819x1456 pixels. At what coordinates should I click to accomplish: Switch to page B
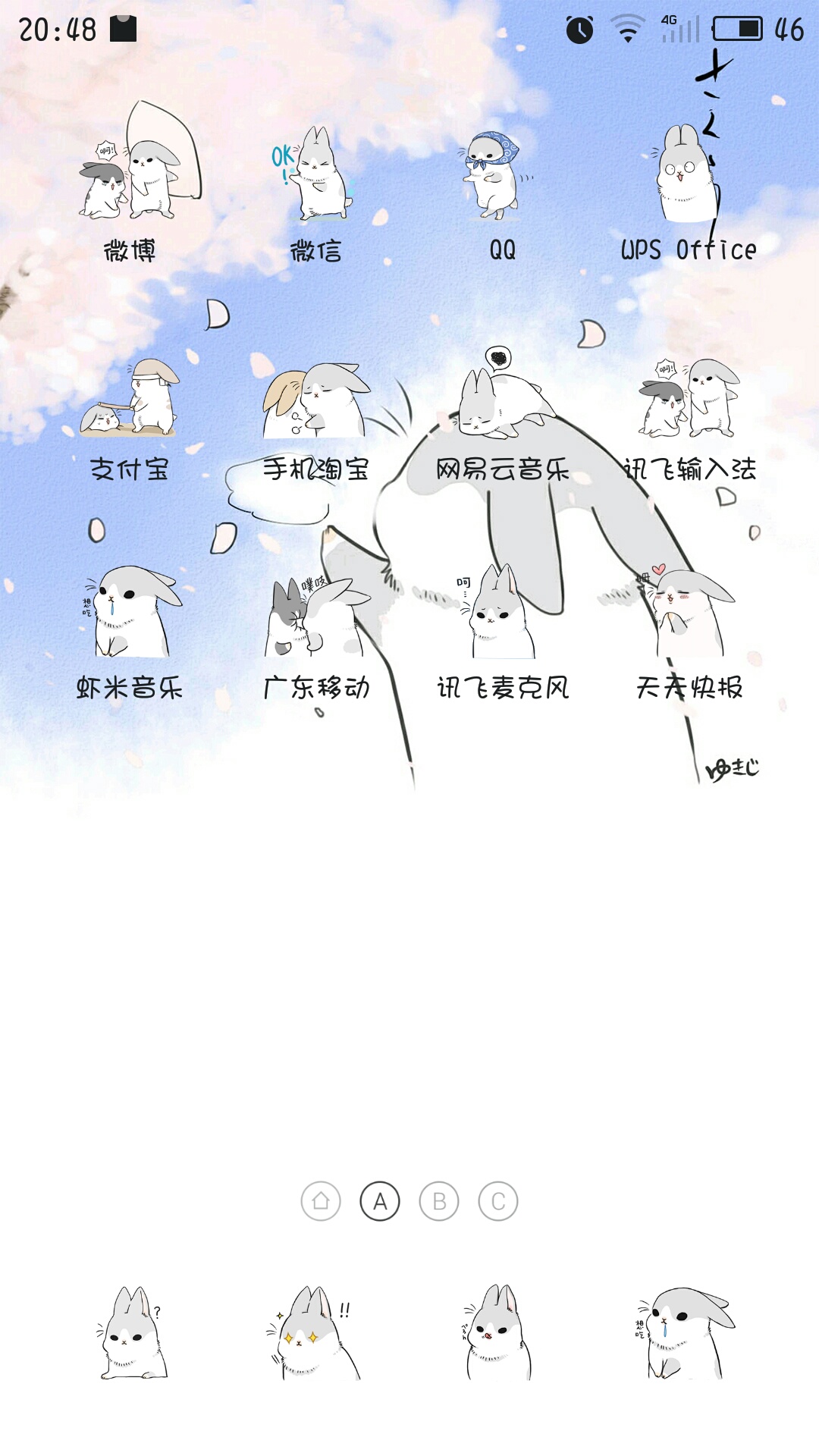click(439, 1201)
